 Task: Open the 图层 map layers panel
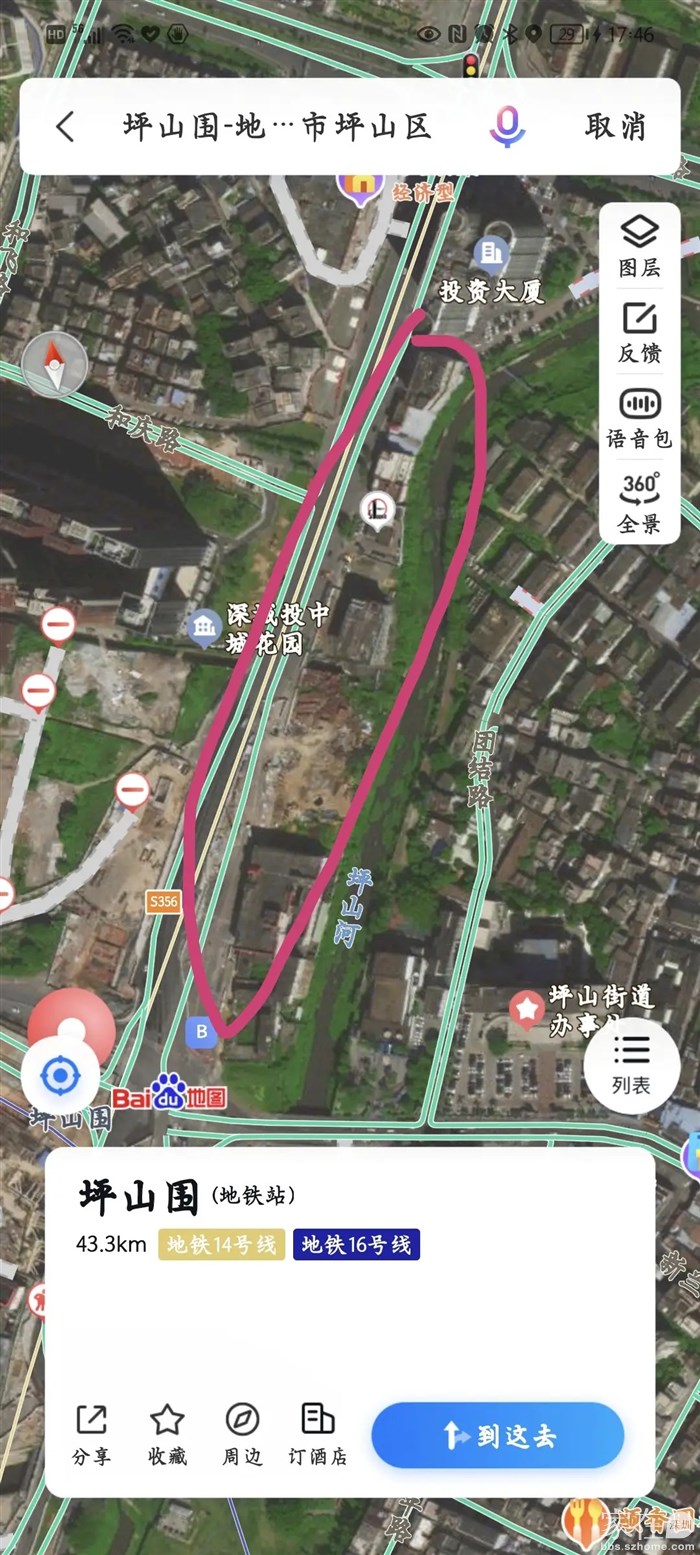tap(639, 246)
